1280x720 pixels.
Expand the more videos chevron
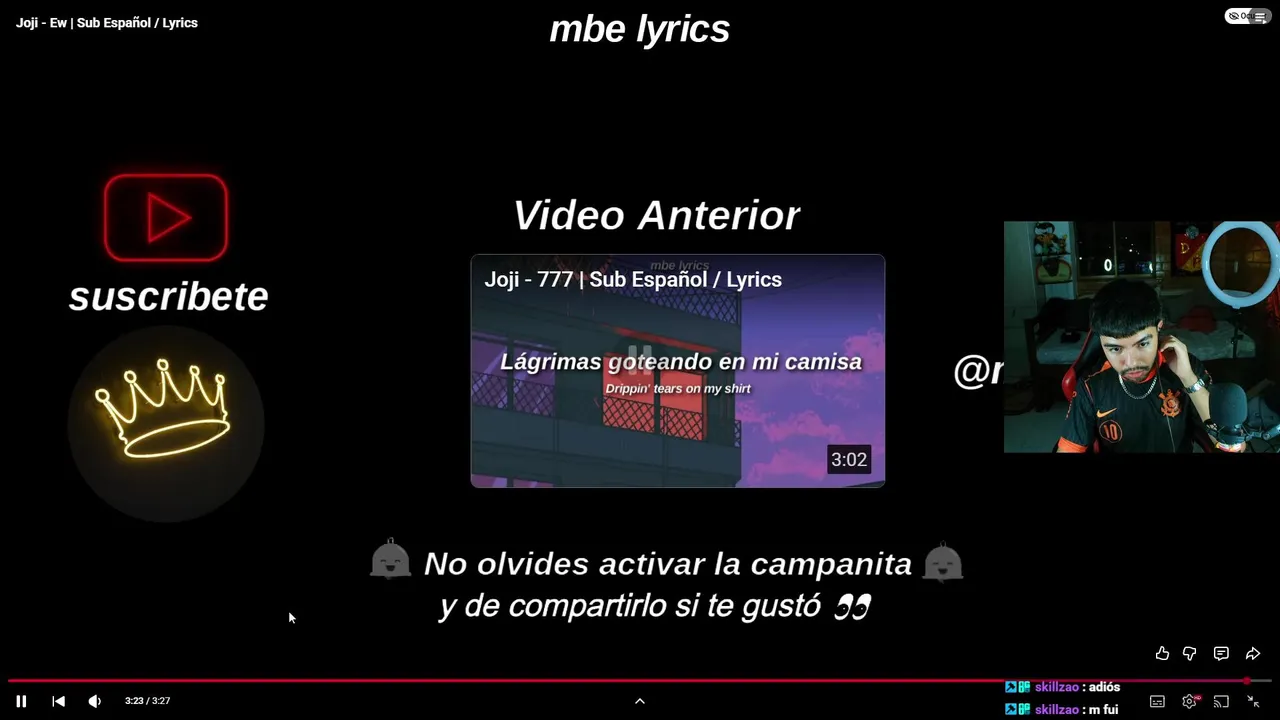[640, 701]
